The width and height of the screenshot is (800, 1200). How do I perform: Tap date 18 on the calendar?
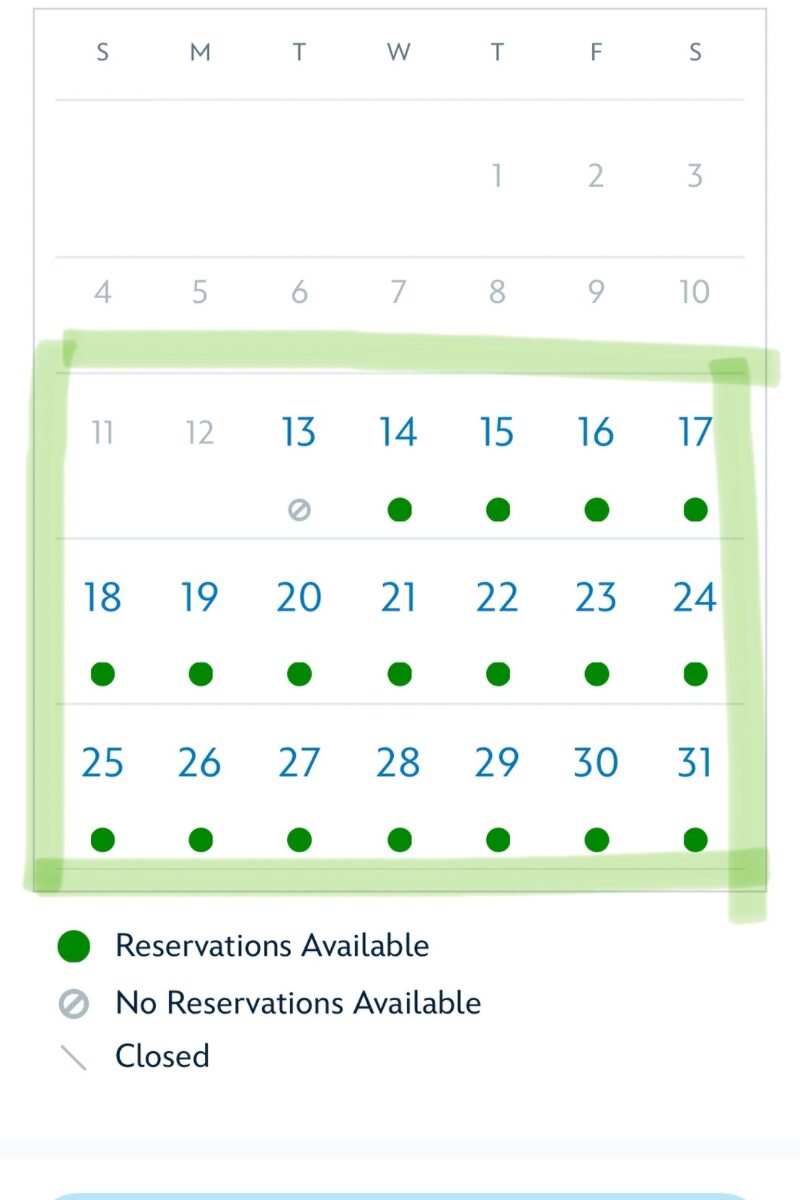pyautogui.click(x=102, y=598)
